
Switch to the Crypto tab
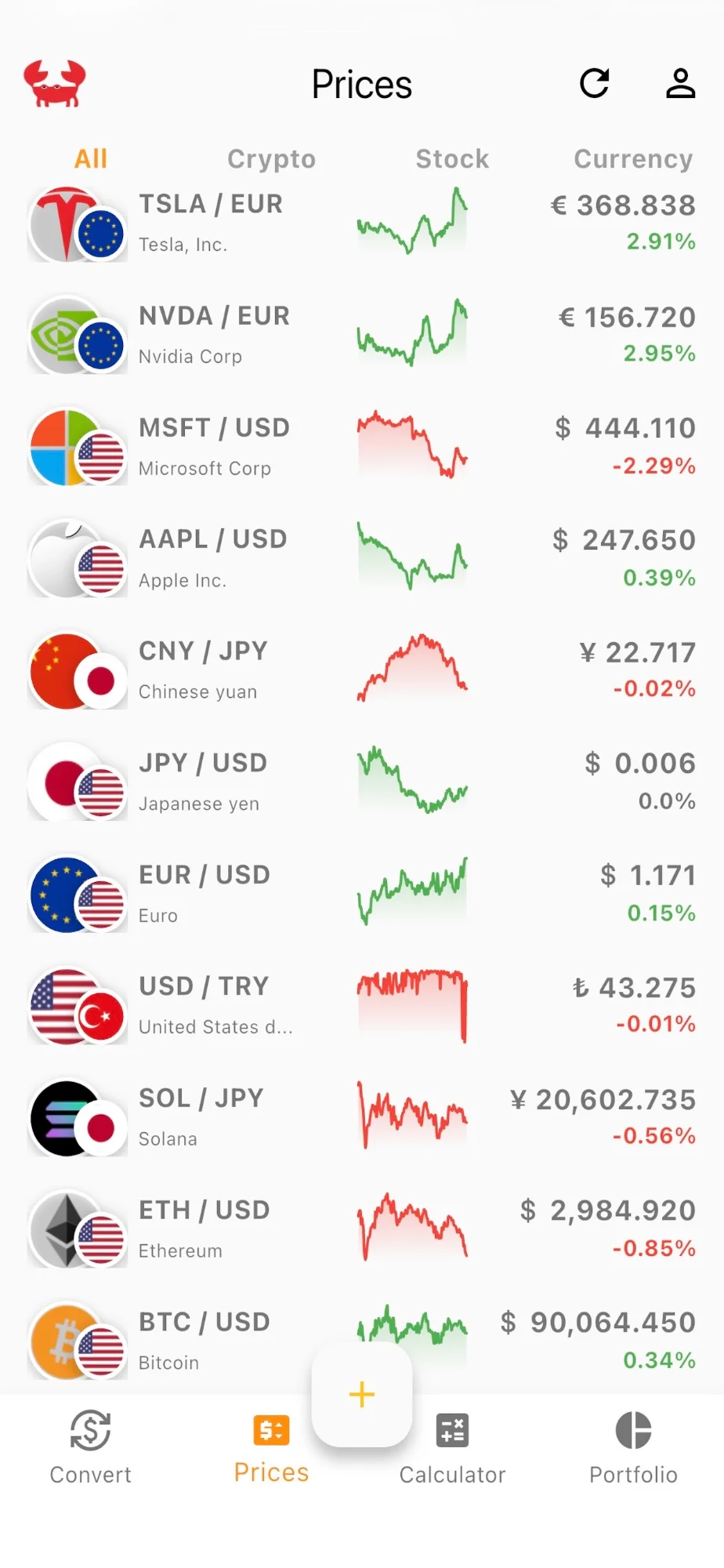pyautogui.click(x=271, y=159)
